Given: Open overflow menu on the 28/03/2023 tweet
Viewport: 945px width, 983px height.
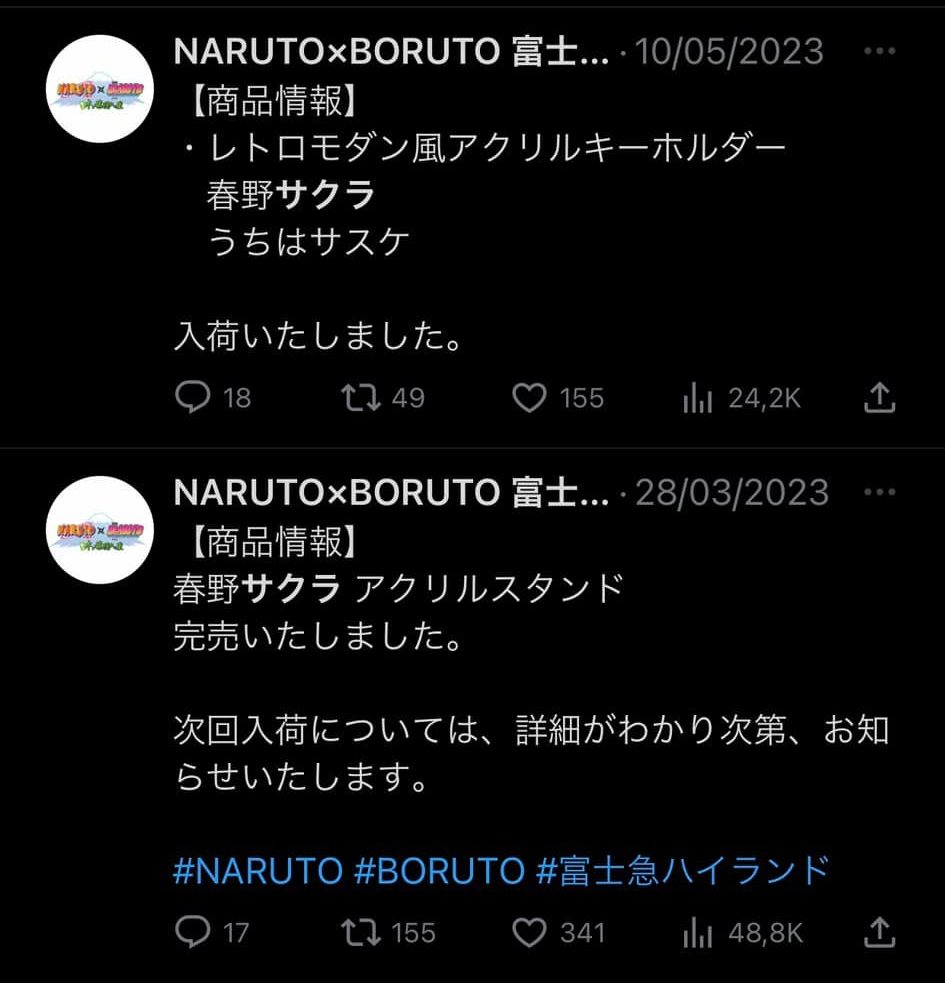Looking at the screenshot, I should [879, 492].
